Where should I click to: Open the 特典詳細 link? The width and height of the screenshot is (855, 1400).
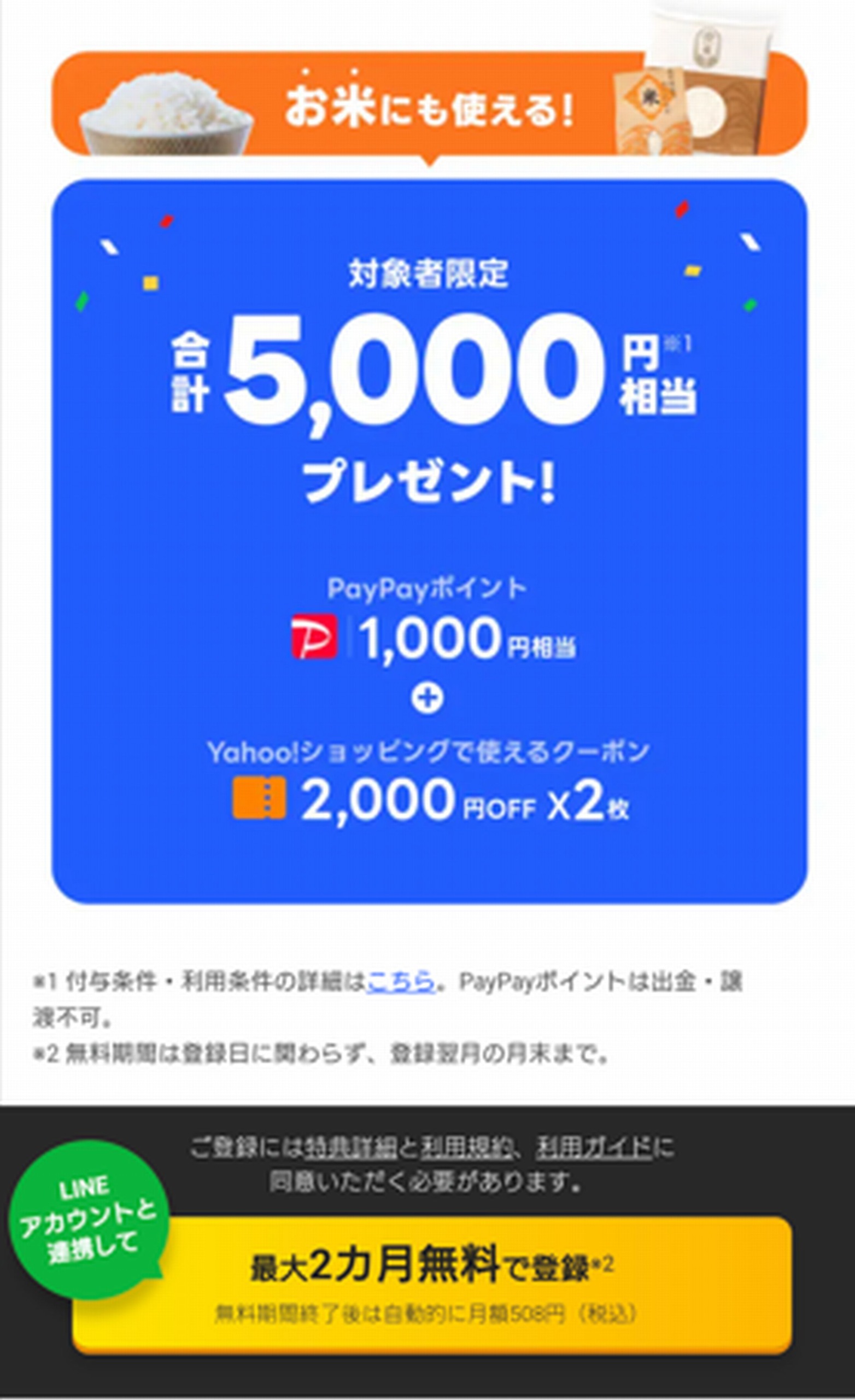coord(350,1148)
